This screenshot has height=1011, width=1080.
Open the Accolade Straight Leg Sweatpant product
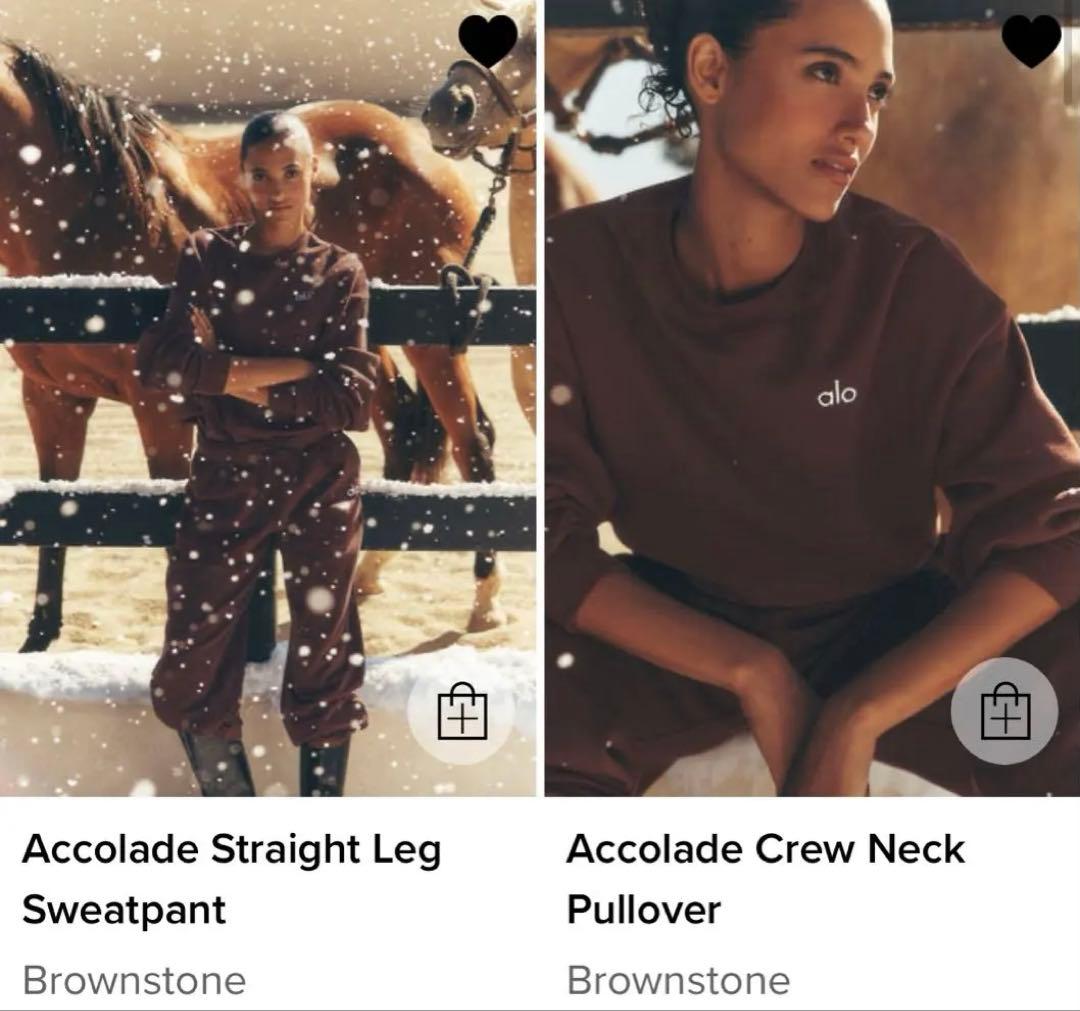click(x=231, y=879)
